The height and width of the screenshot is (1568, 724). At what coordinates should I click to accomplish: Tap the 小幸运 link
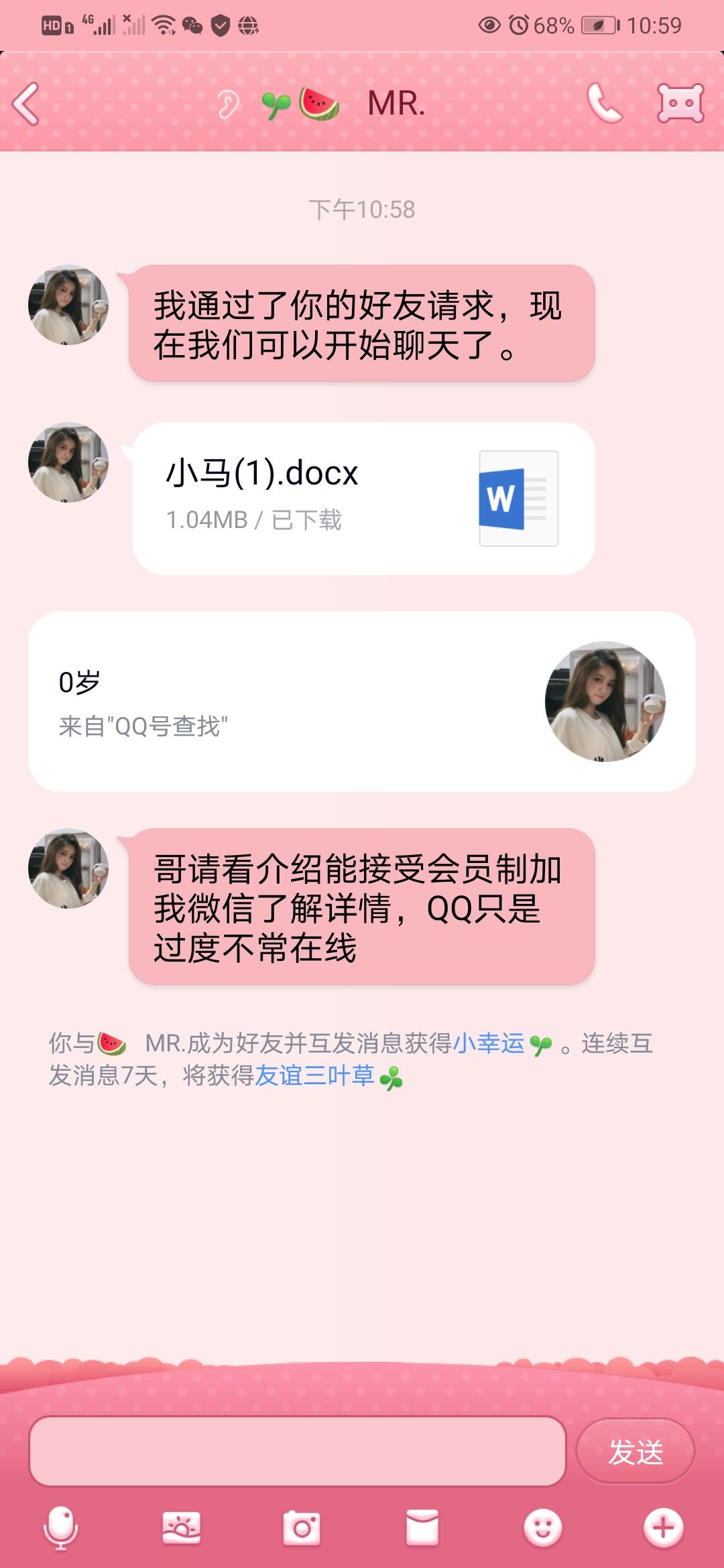[489, 1043]
